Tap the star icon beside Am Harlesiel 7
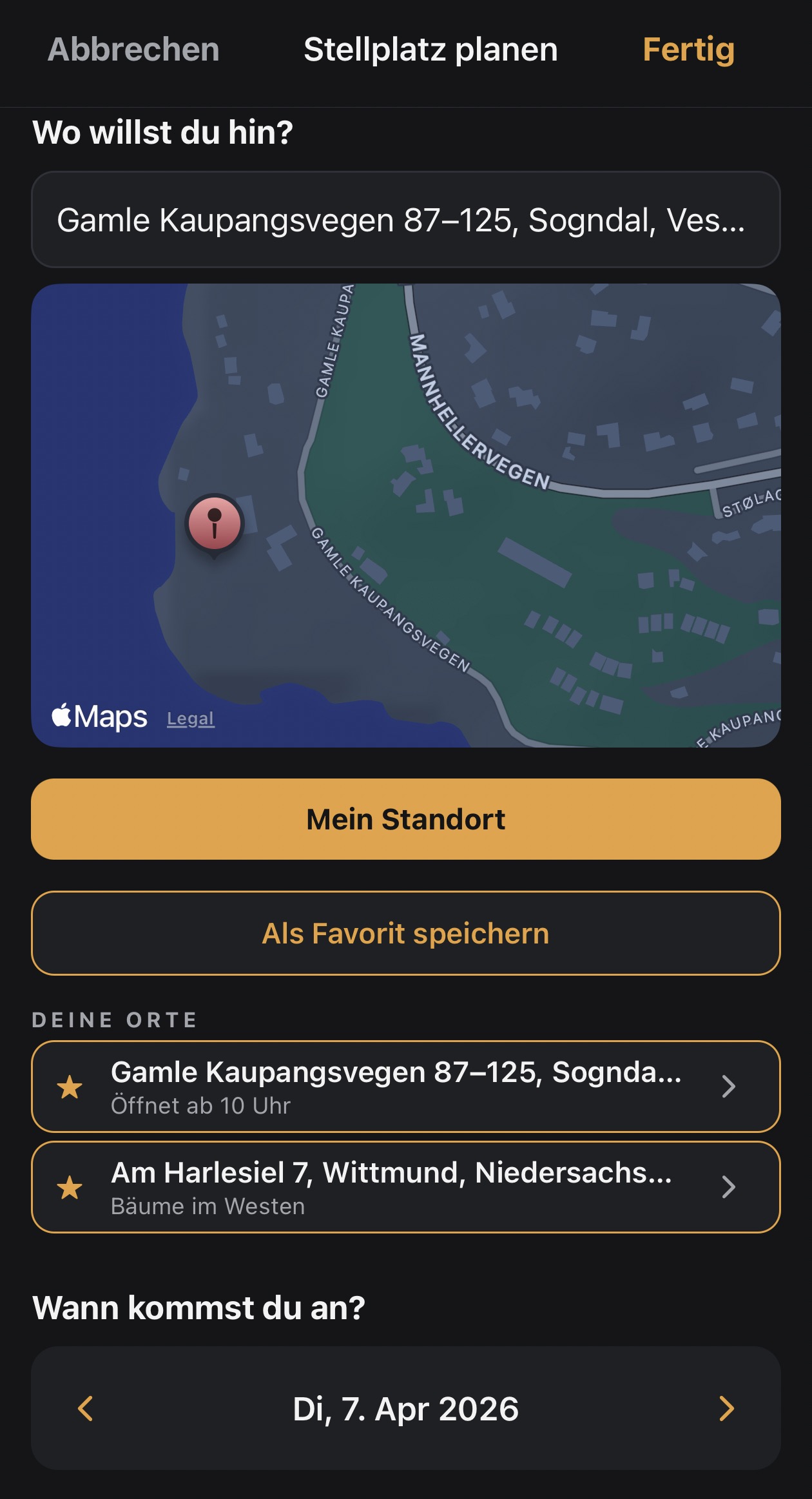 coord(71,1189)
